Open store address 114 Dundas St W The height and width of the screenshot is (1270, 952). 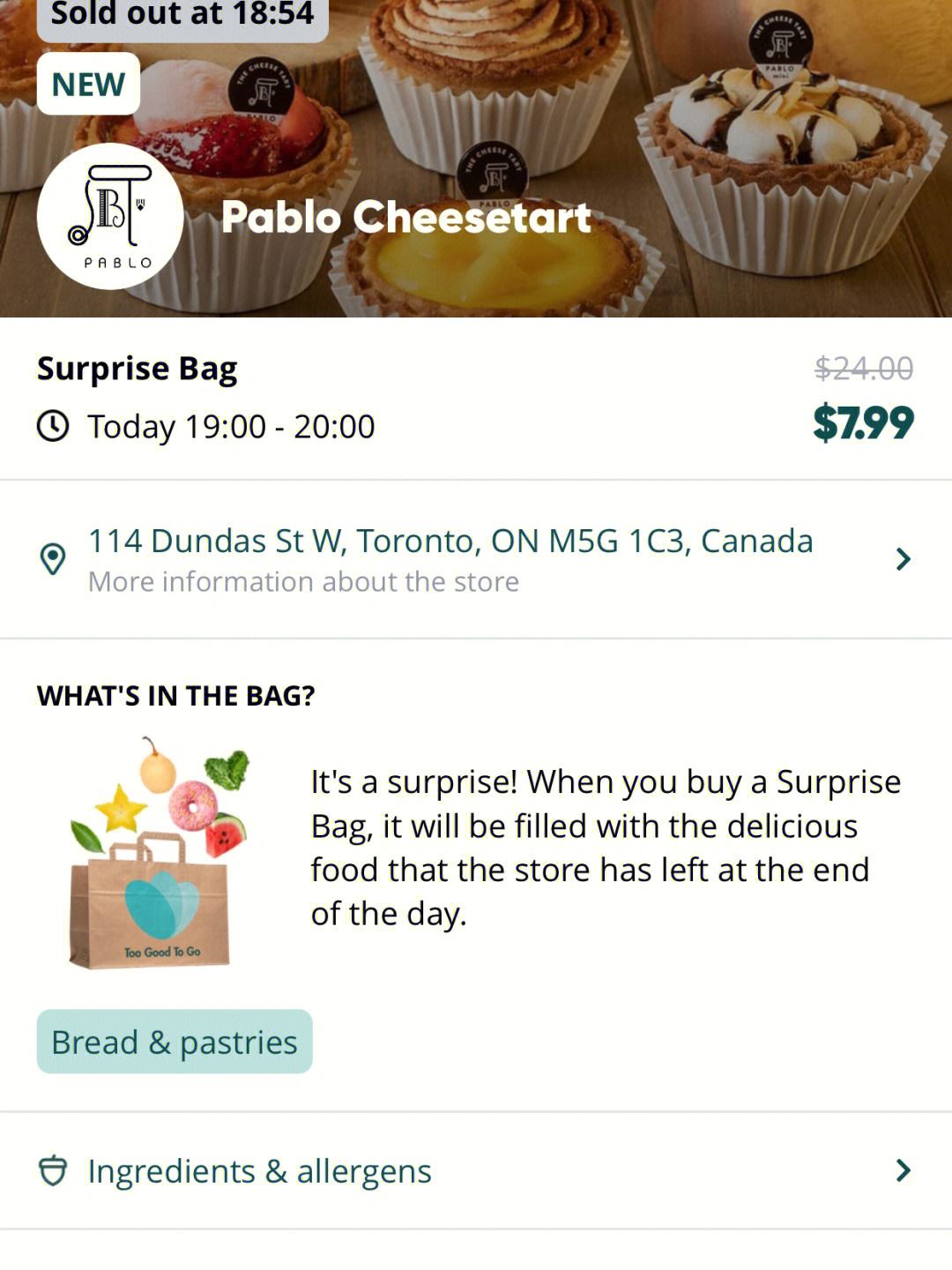point(450,558)
